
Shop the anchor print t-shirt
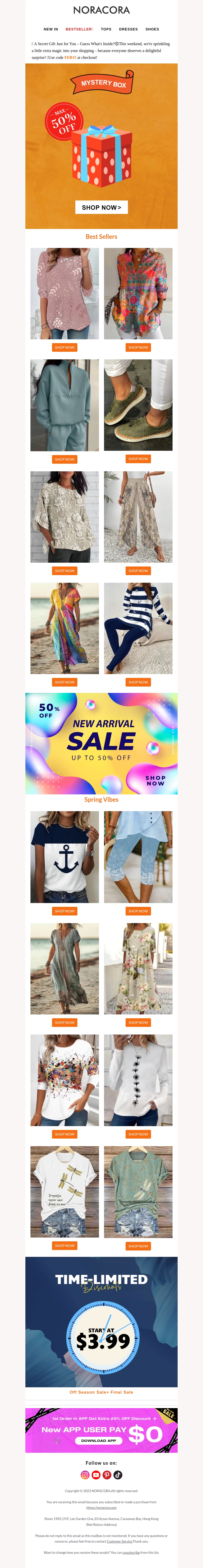coord(64,911)
